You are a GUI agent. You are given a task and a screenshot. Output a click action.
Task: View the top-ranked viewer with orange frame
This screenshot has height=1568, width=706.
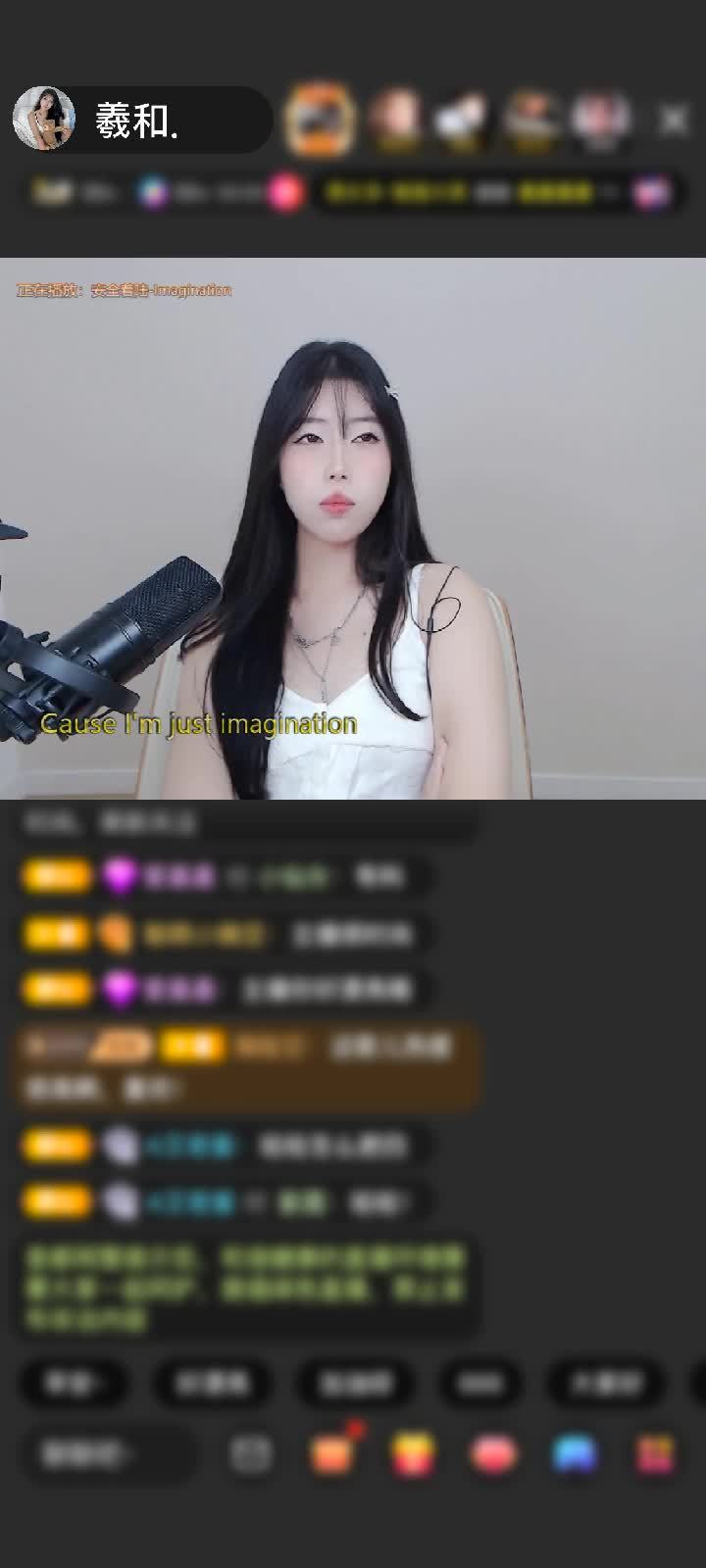tap(320, 120)
